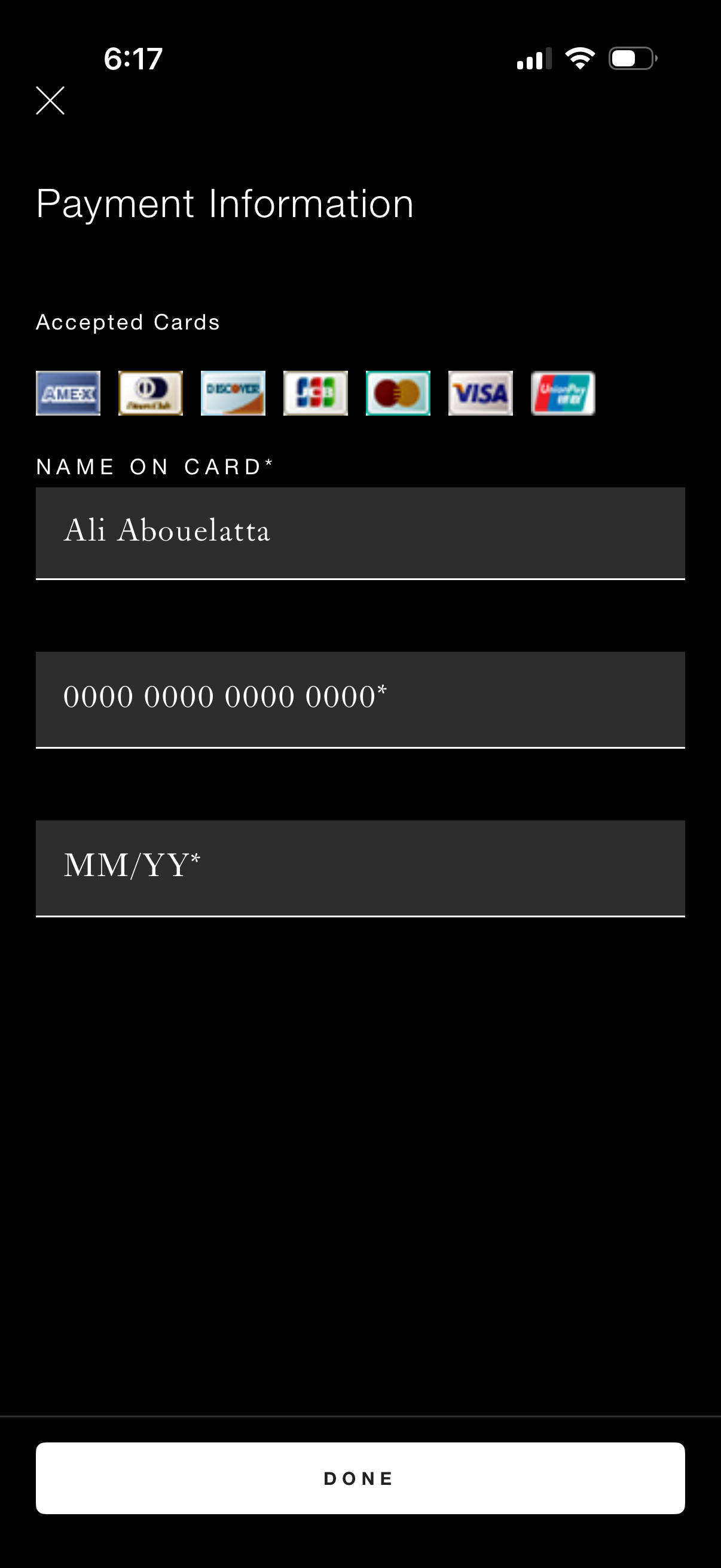Screen dimensions: 721x1568
Task: Click the name field showing Ali Abouelatta
Action: point(361,532)
